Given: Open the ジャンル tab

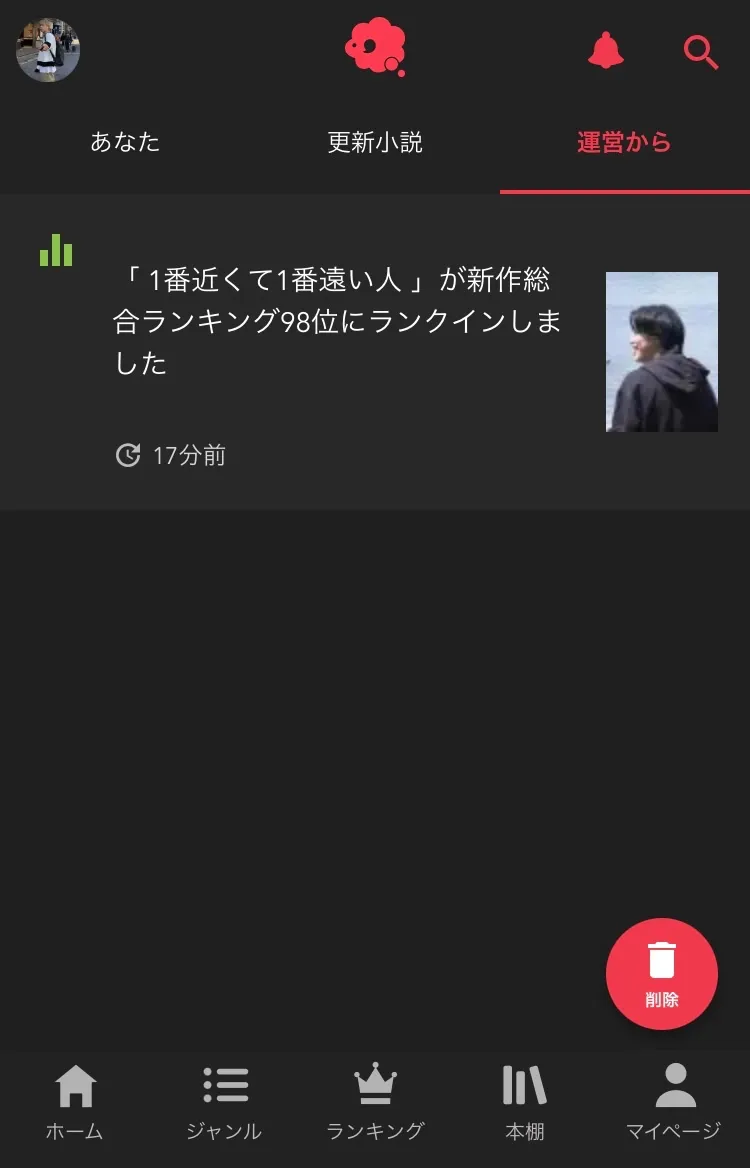Looking at the screenshot, I should (224, 1102).
